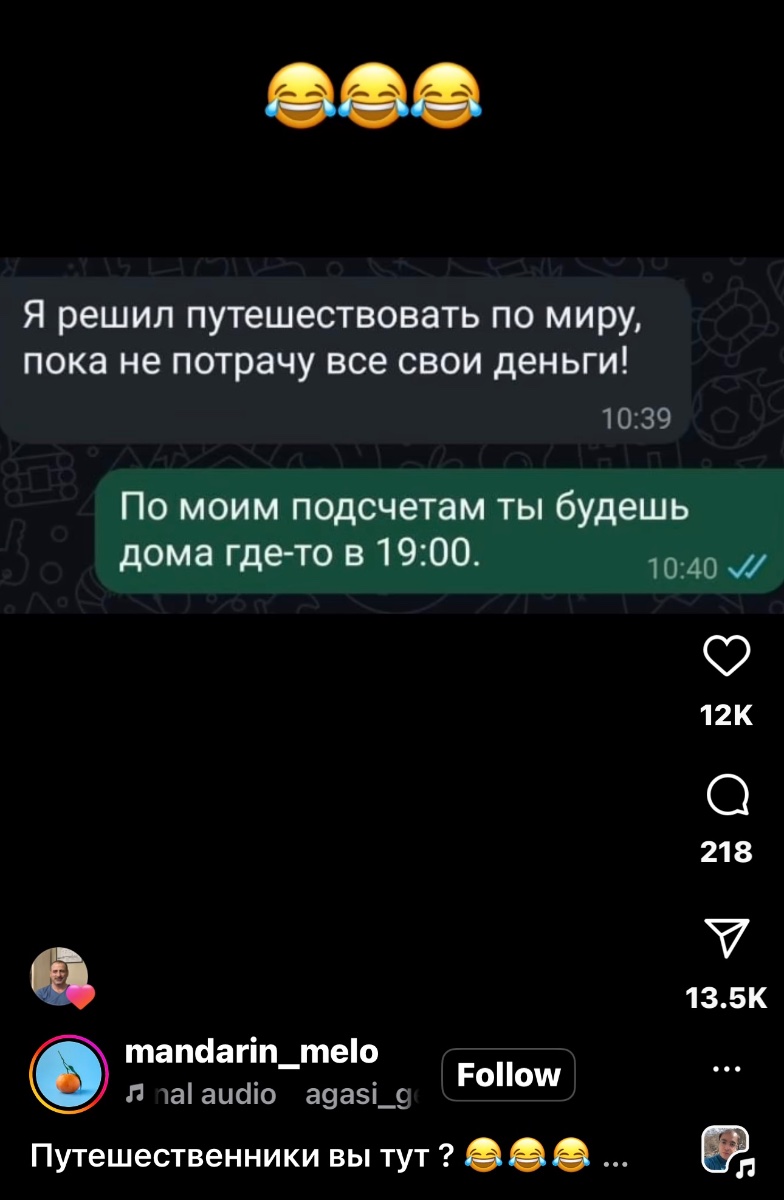Open the three-dot more options menu
Image resolution: width=784 pixels, height=1200 pixels.
pos(726,1069)
